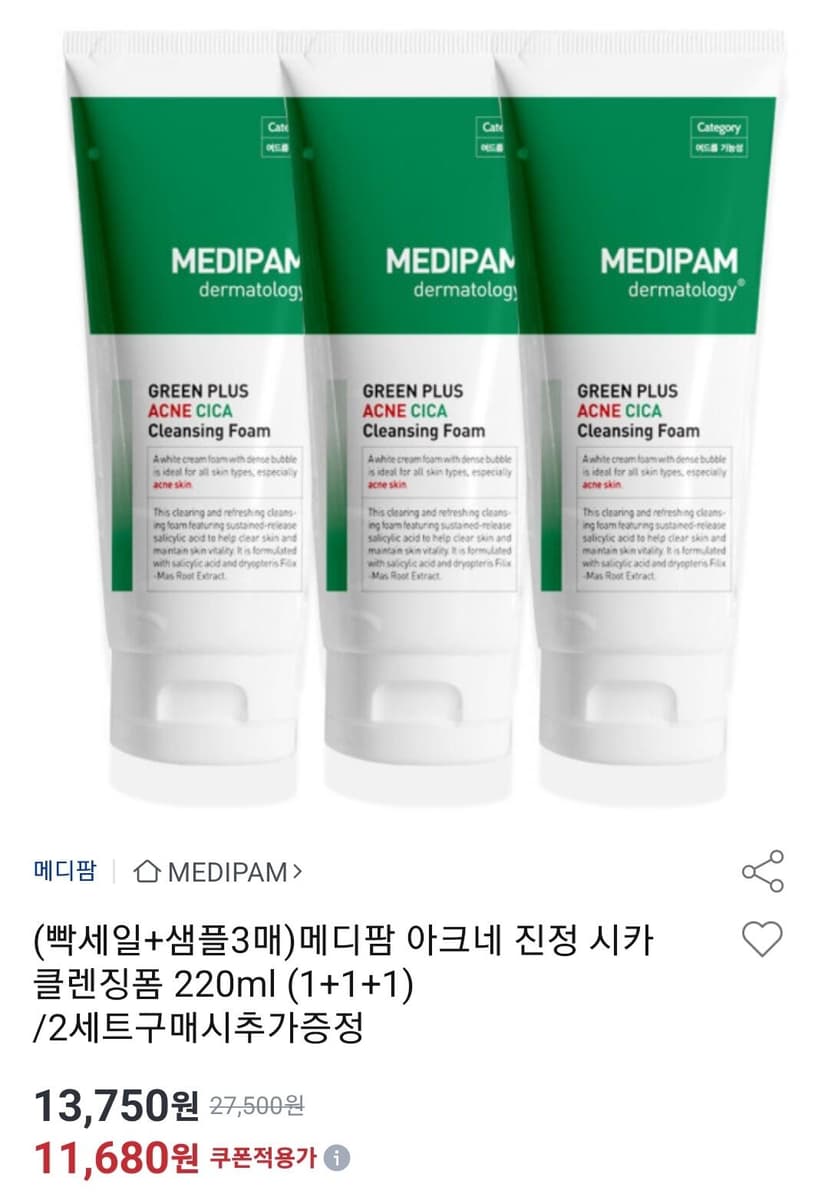Open the MEDIPAM brand store link

click(x=218, y=872)
